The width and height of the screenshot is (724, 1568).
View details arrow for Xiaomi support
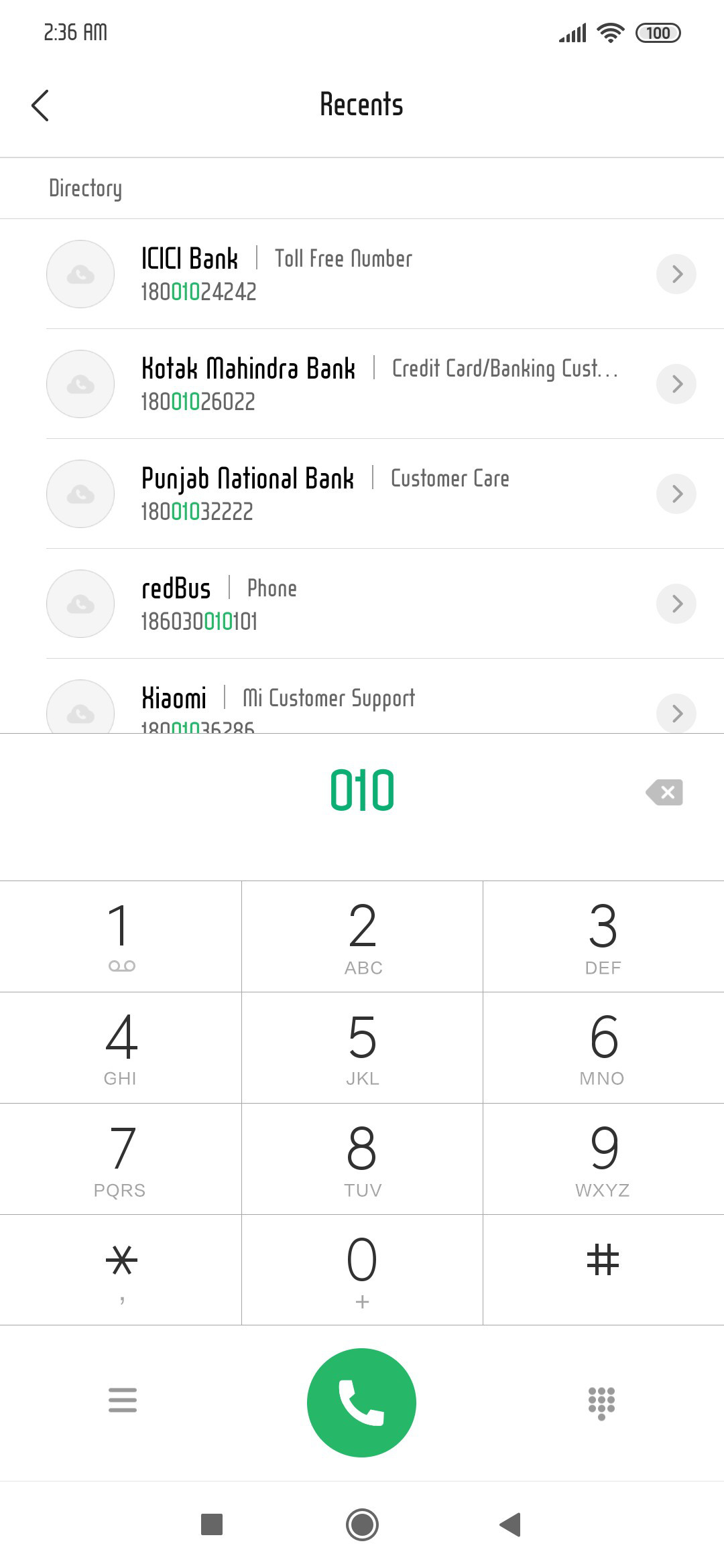click(x=676, y=712)
